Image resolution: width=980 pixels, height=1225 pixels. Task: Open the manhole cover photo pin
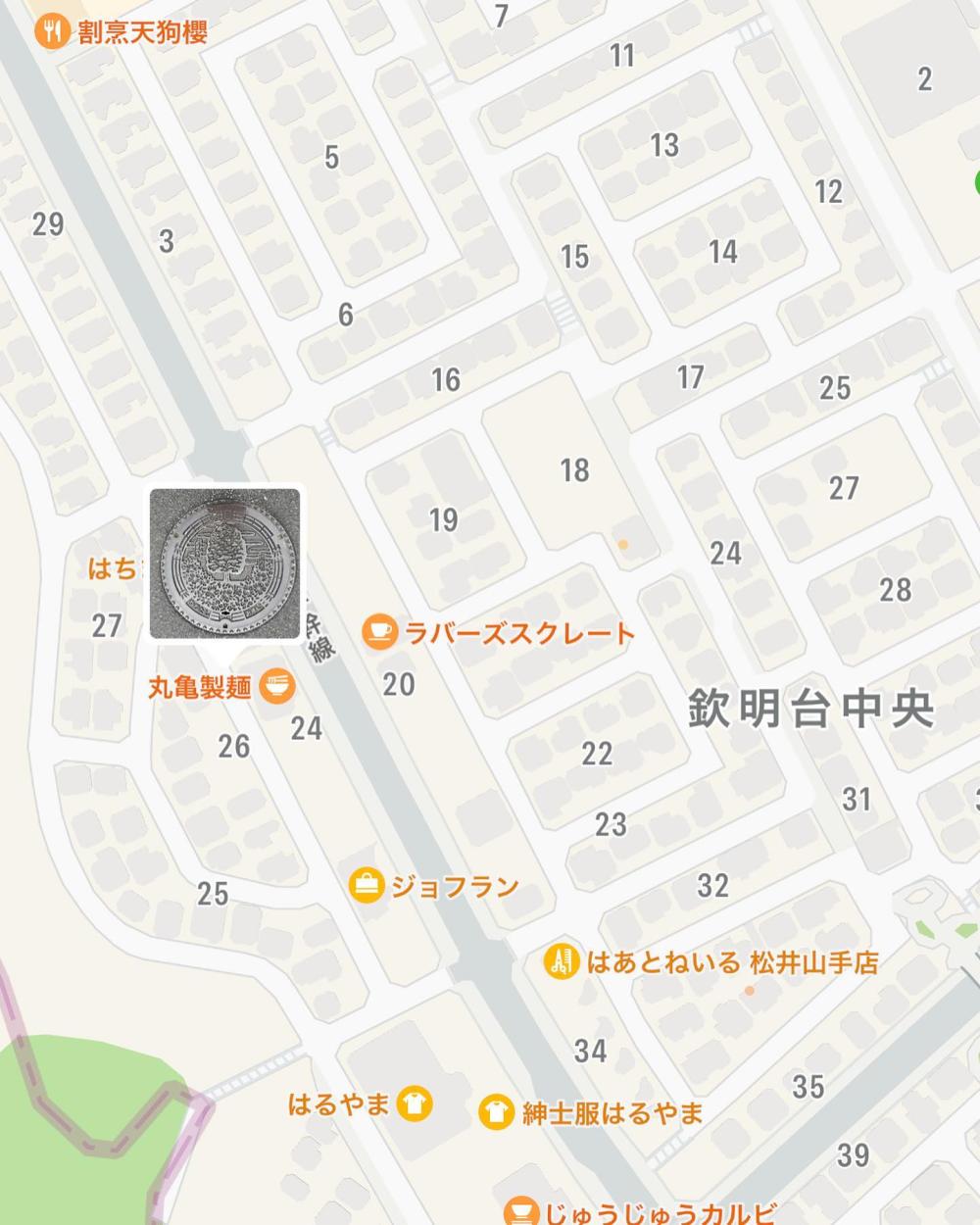tap(224, 563)
